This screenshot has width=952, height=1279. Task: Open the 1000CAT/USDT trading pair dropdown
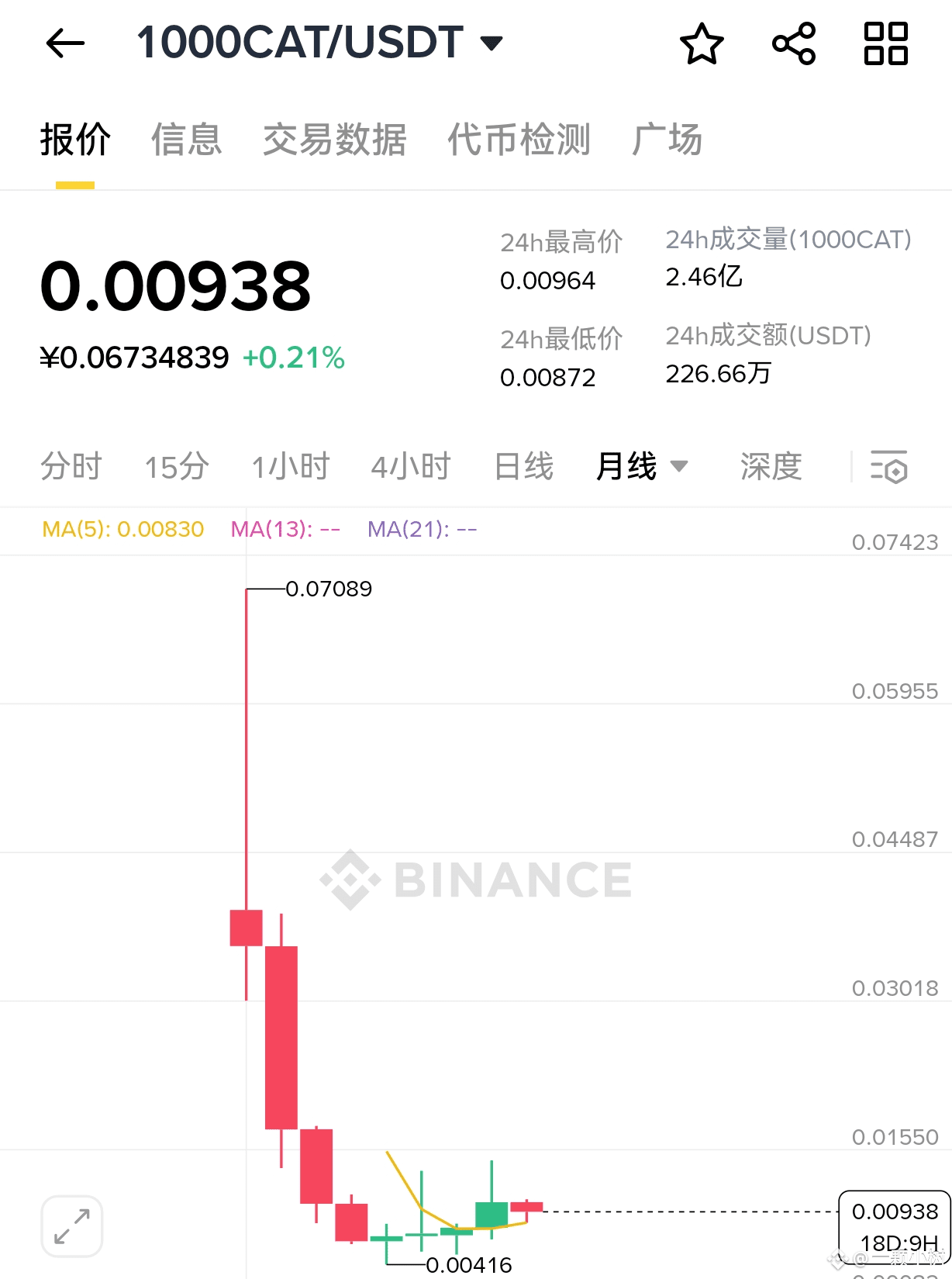coord(319,43)
